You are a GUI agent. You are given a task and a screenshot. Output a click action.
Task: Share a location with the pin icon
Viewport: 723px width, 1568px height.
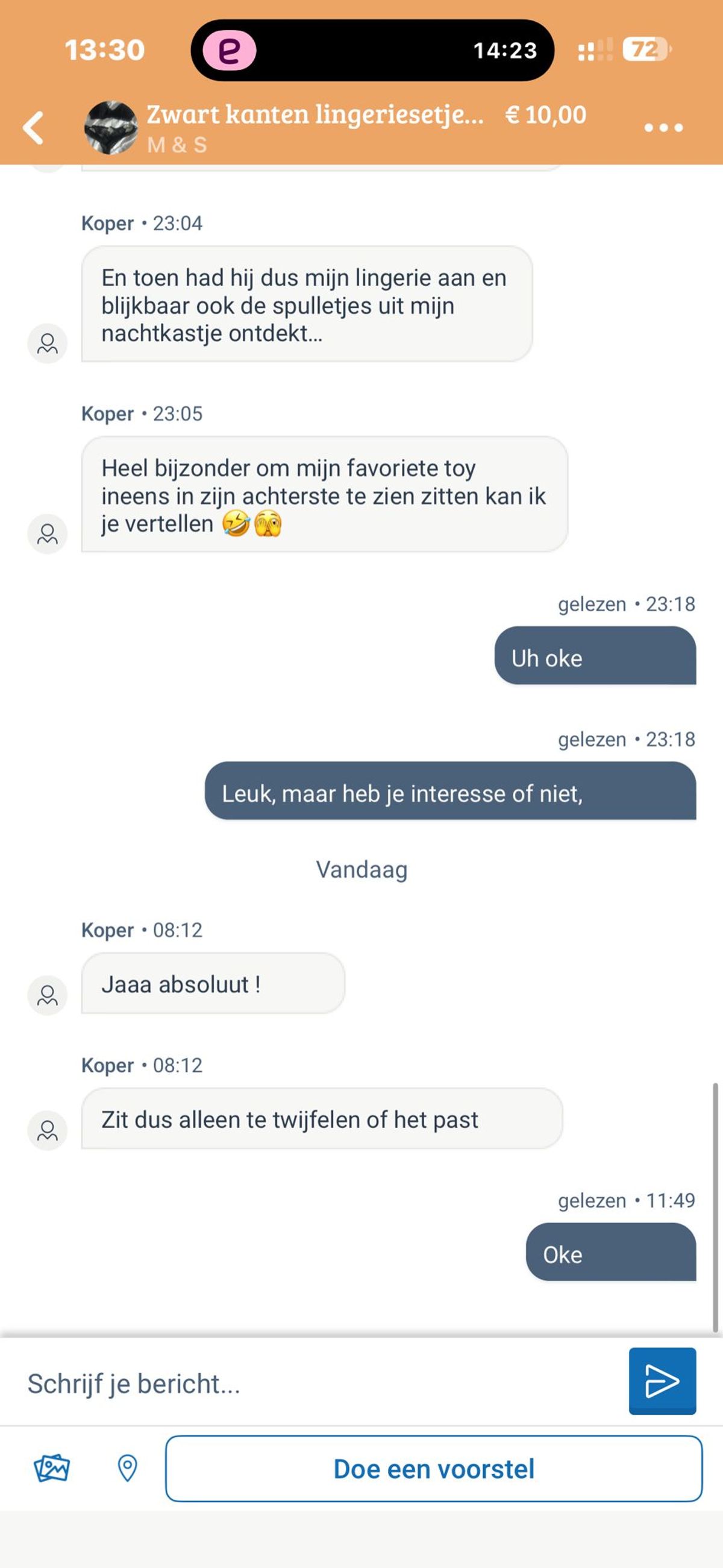[127, 1469]
